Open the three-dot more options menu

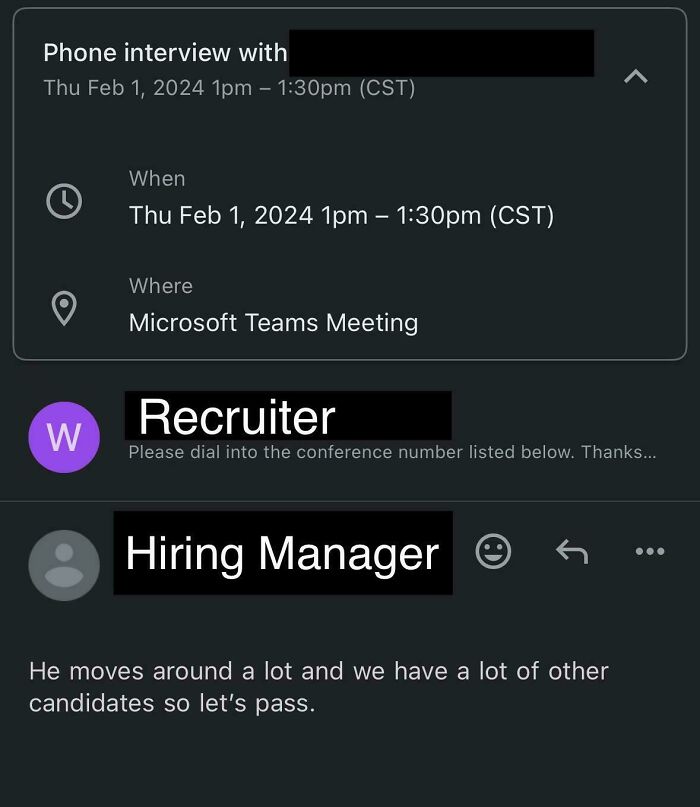(649, 551)
